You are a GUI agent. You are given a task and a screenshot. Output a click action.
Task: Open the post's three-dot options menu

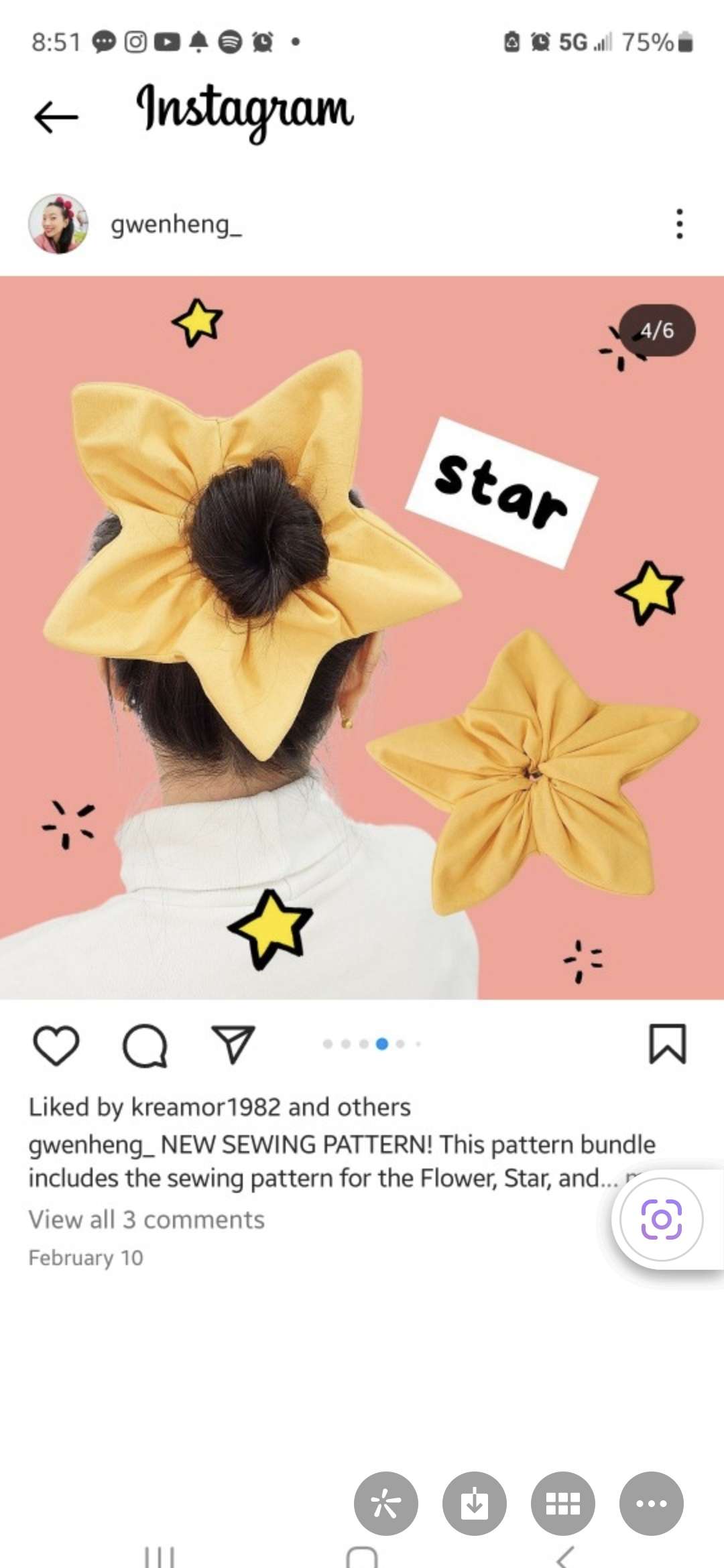[679, 224]
